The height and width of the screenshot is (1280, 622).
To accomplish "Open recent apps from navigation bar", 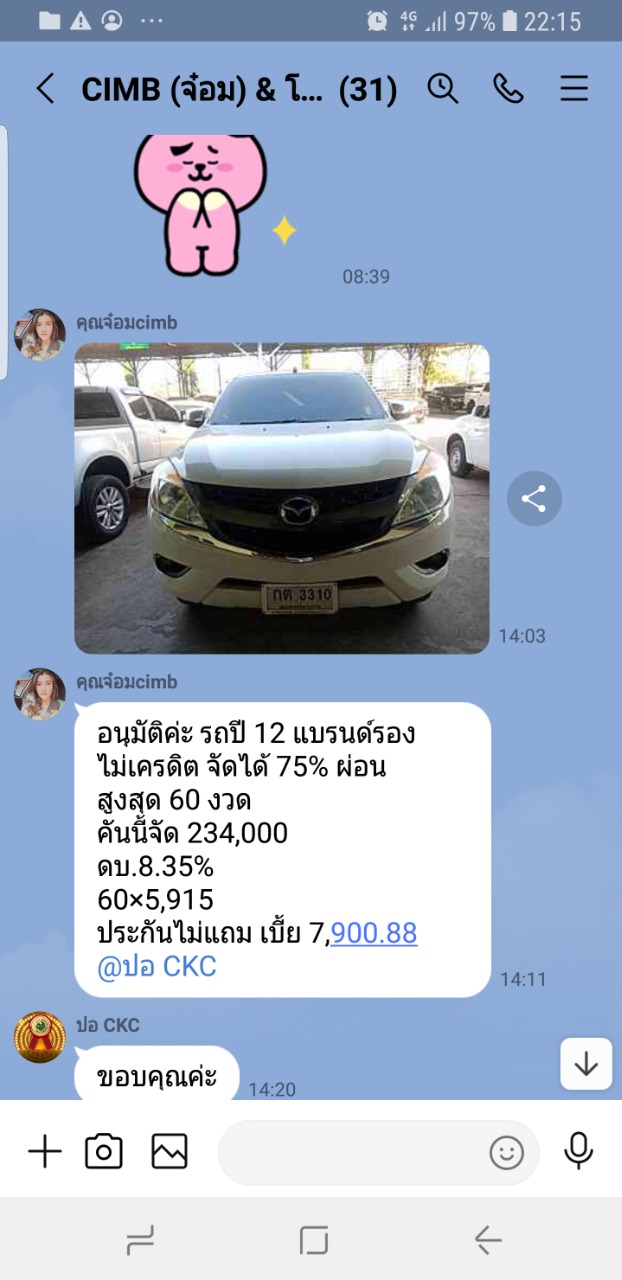I will point(140,1241).
